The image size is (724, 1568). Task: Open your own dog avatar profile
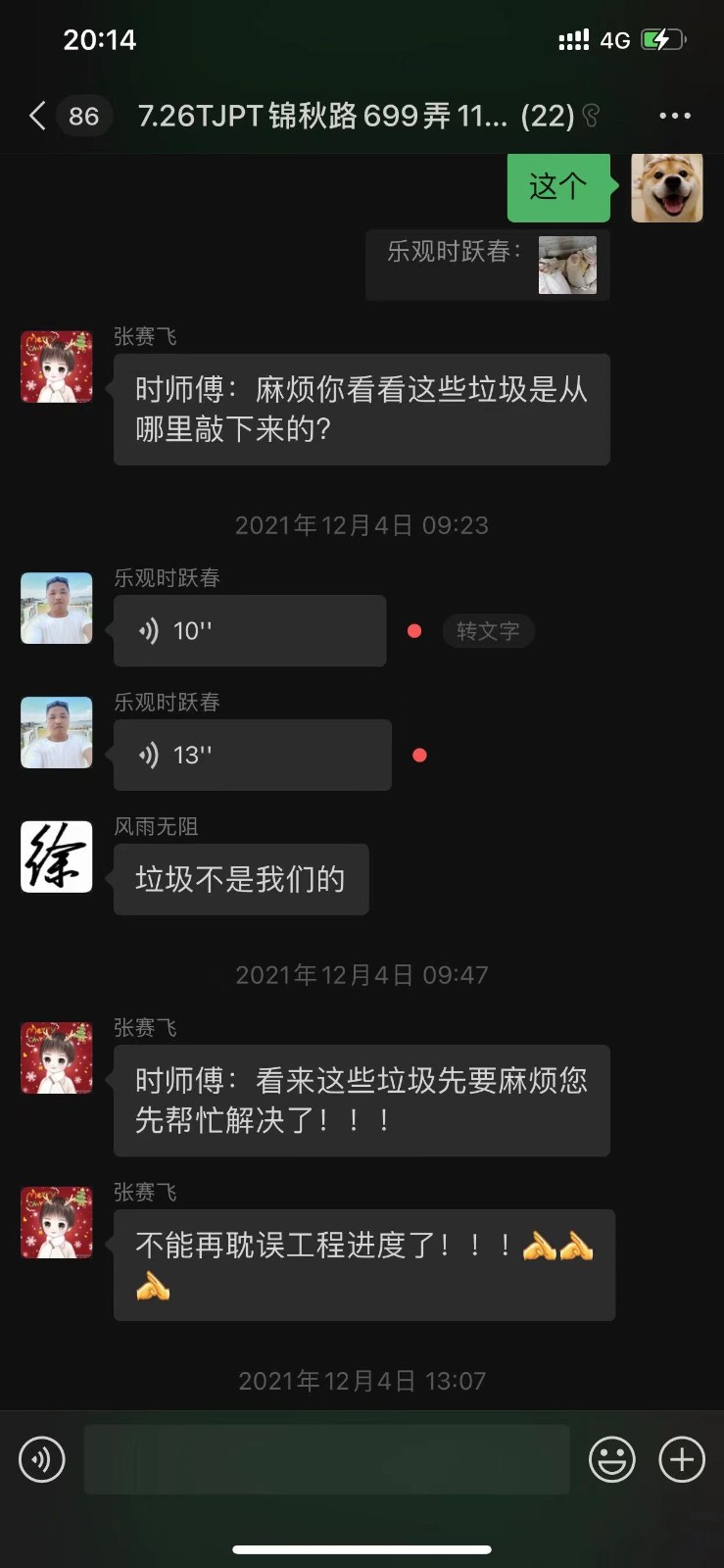pyautogui.click(x=666, y=187)
